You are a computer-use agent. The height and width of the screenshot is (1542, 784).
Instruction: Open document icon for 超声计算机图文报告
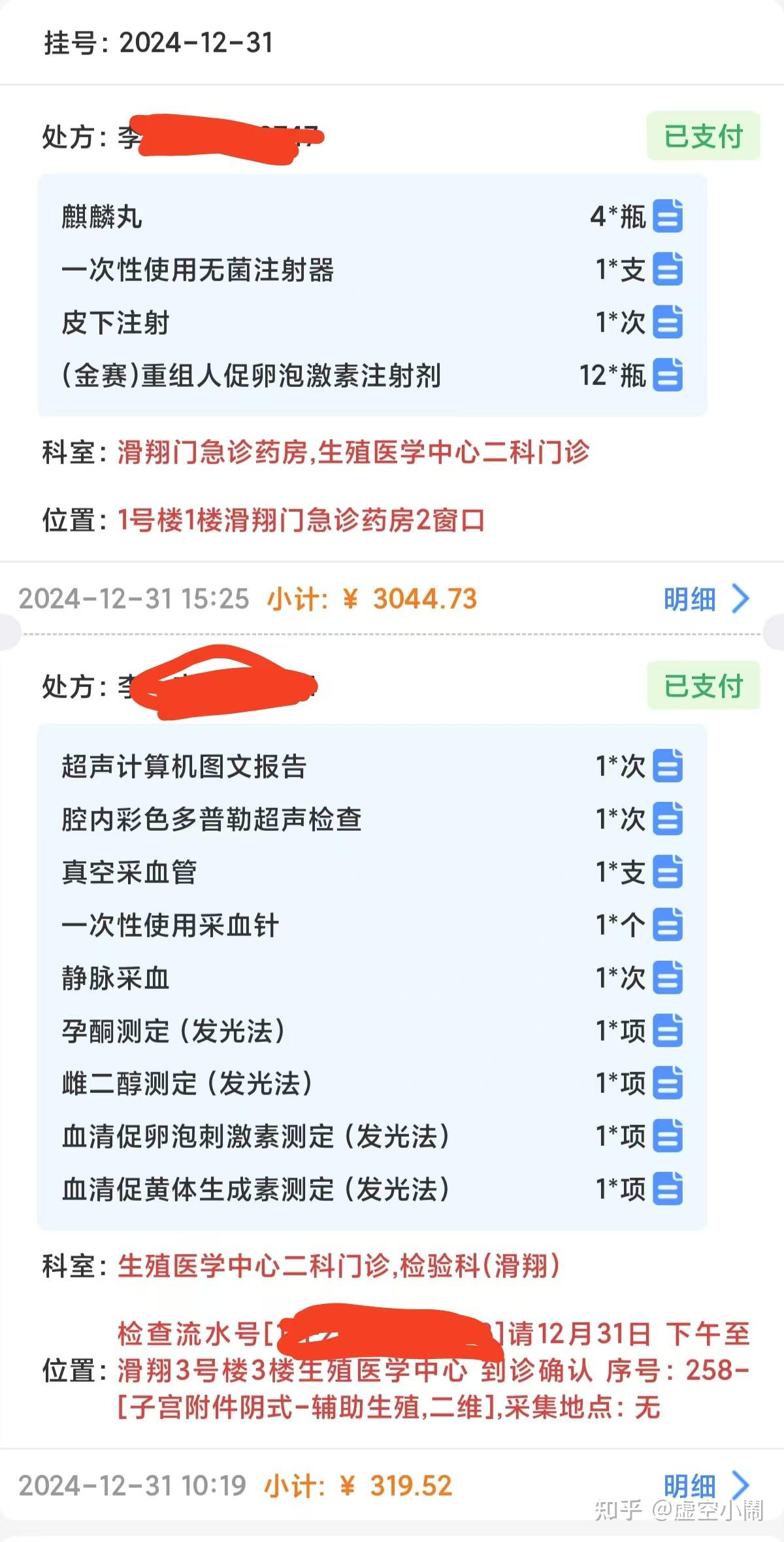(668, 766)
